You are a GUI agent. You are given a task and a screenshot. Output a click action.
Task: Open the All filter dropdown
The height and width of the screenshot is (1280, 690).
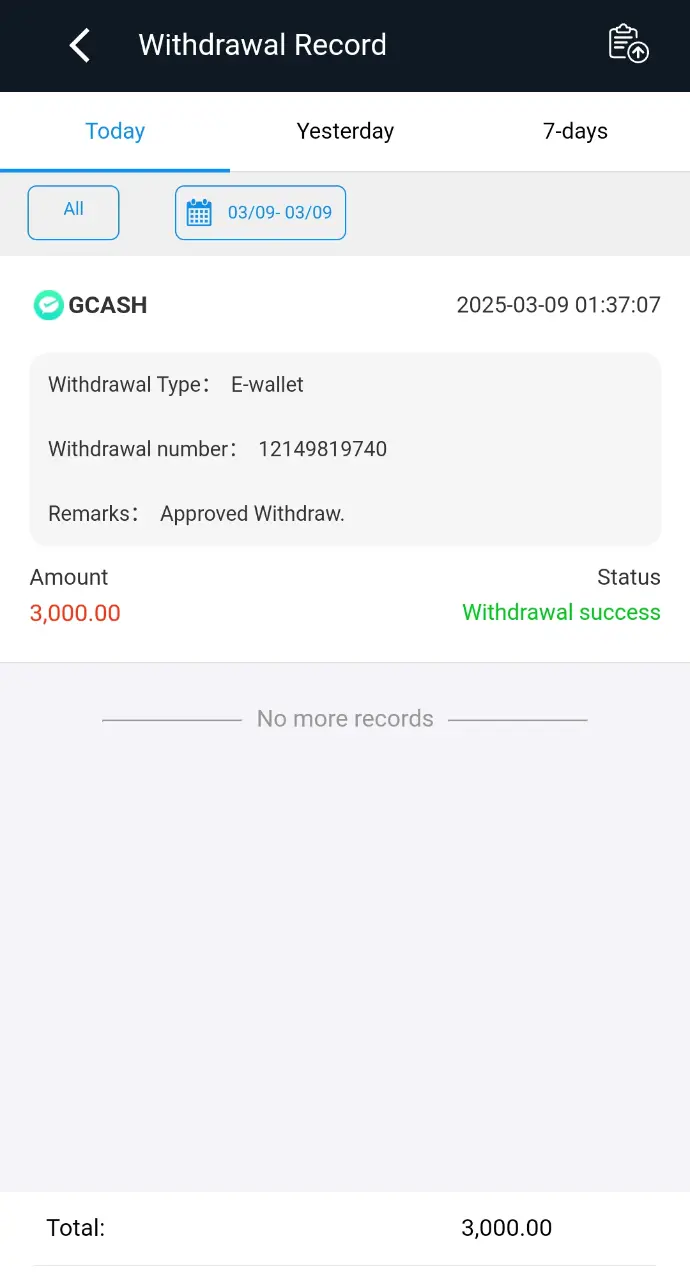(x=73, y=213)
